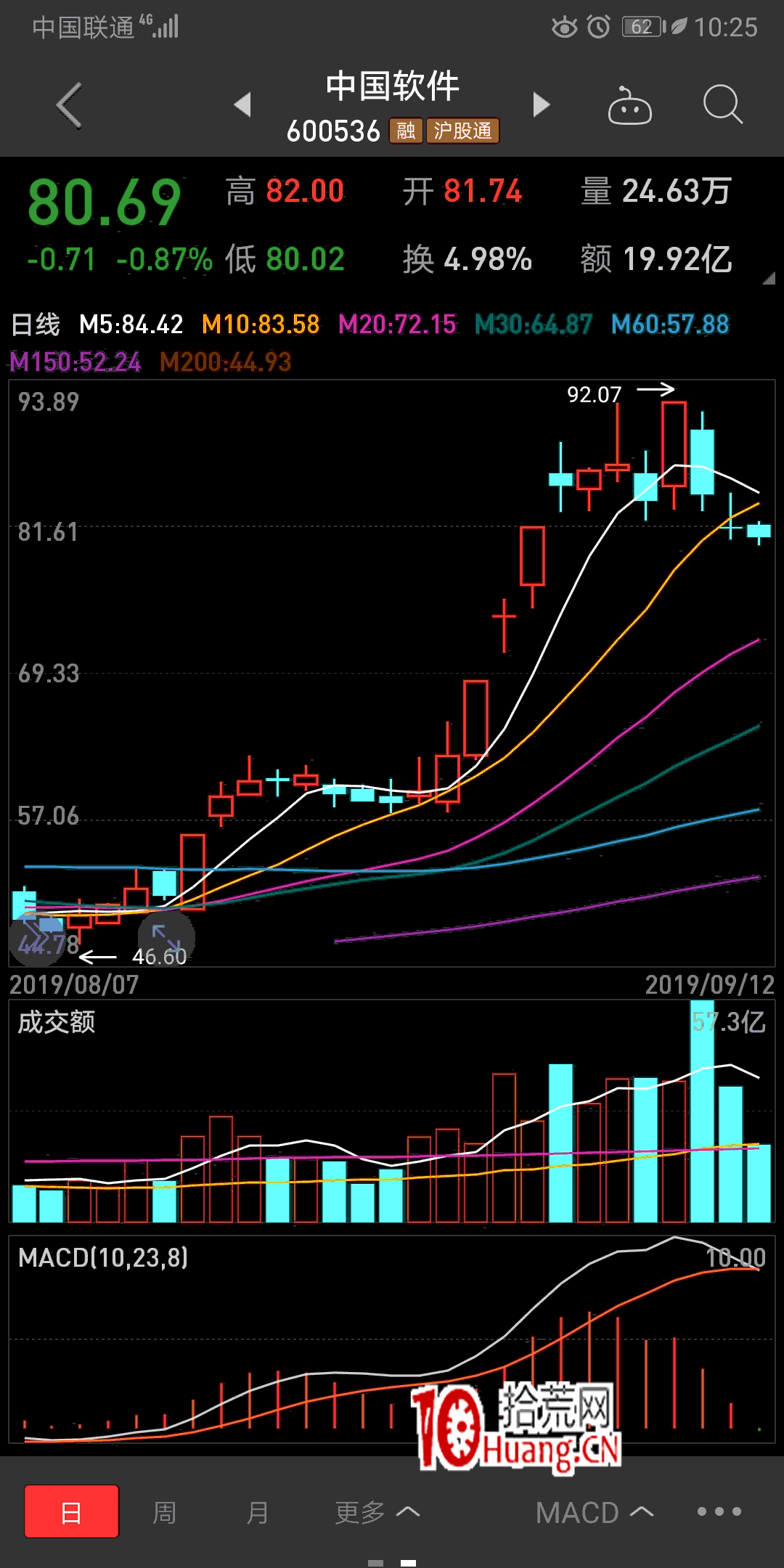Switch to the 月 monthly chart
The width and height of the screenshot is (784, 1568).
click(x=258, y=1513)
